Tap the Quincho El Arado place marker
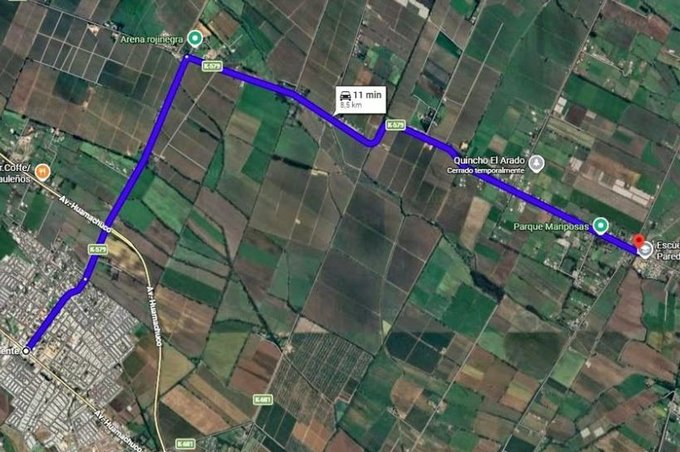This screenshot has height=452, width=680. (x=536, y=160)
